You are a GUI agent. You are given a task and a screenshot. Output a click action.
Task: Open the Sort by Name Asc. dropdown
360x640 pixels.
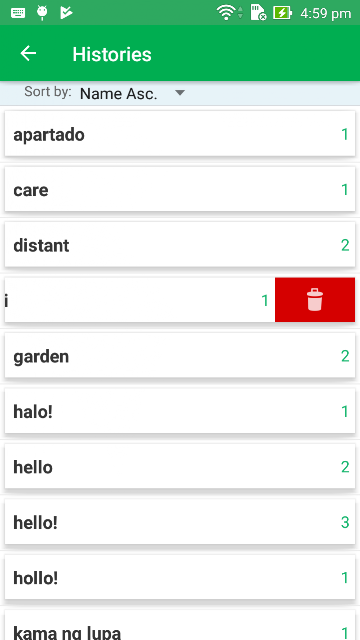[x=132, y=93]
